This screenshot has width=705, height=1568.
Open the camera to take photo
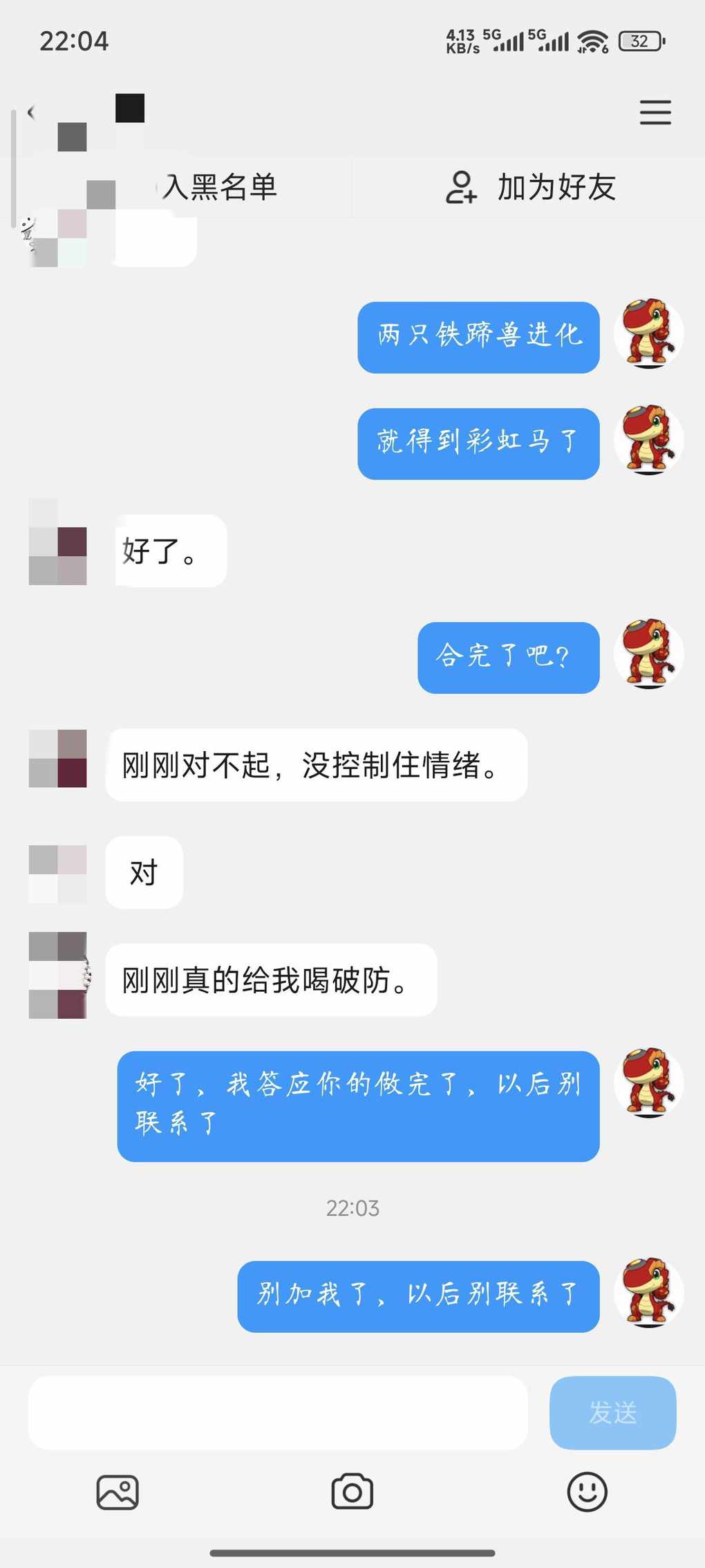tap(352, 1492)
